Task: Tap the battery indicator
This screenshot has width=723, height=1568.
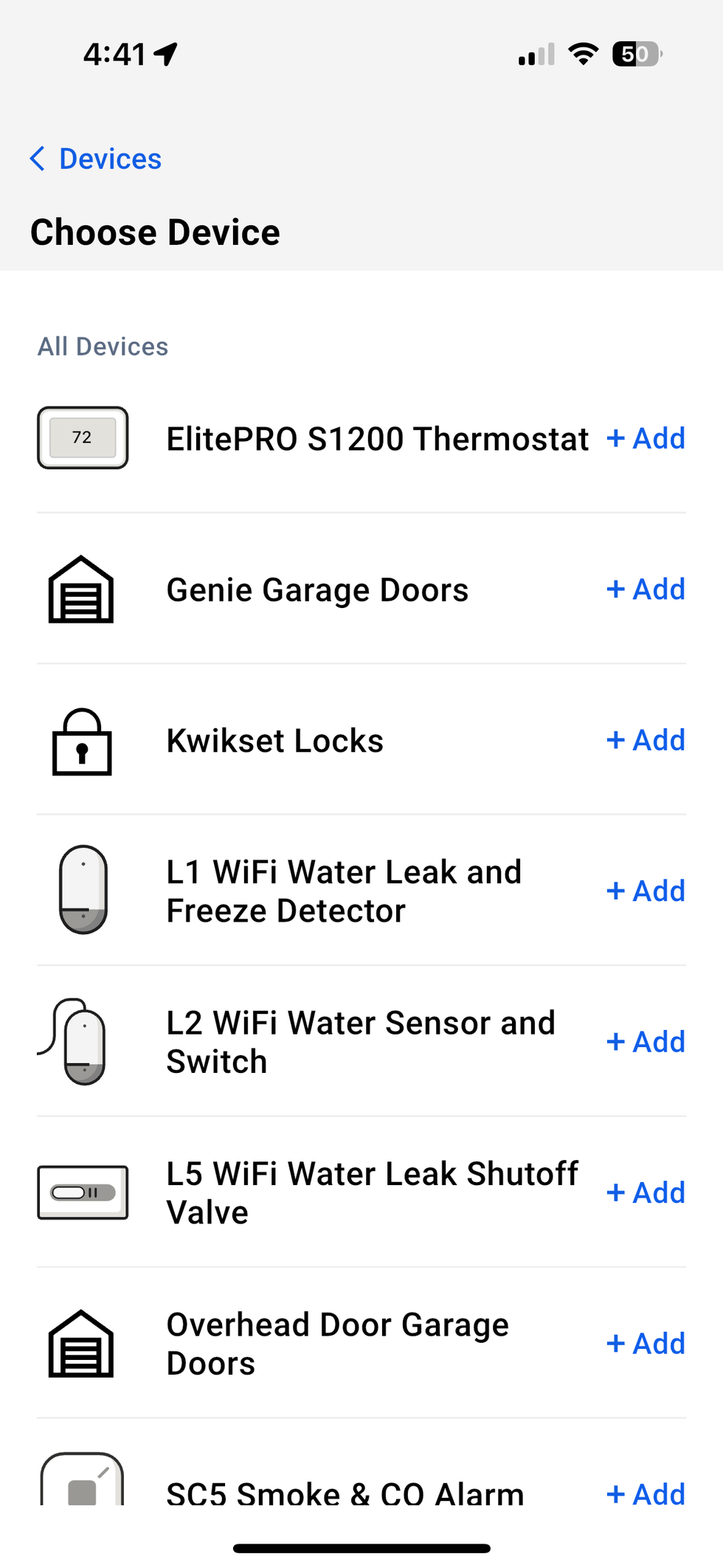Action: [x=635, y=54]
